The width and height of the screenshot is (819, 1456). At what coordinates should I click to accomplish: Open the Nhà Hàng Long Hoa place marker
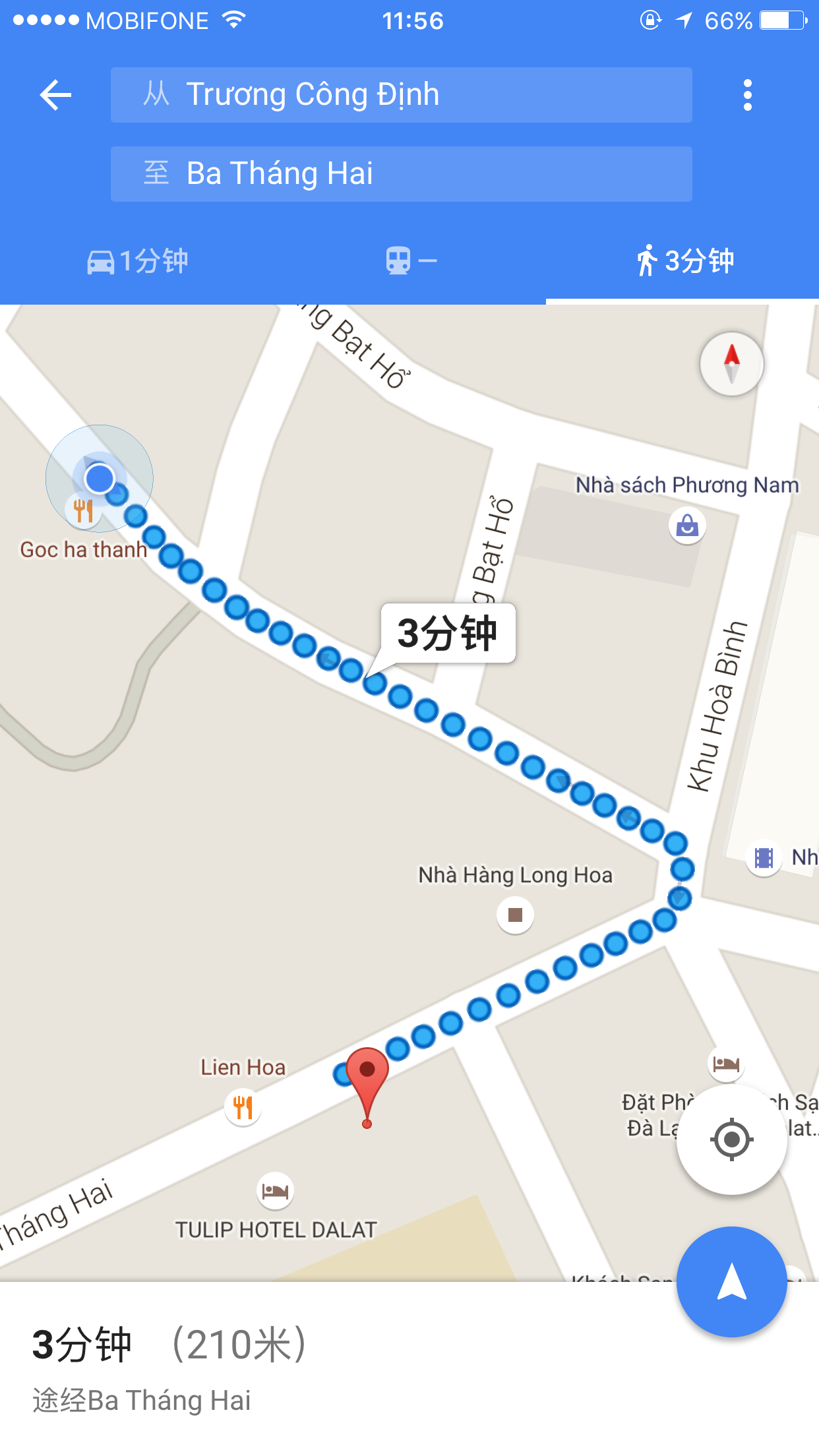(x=515, y=915)
